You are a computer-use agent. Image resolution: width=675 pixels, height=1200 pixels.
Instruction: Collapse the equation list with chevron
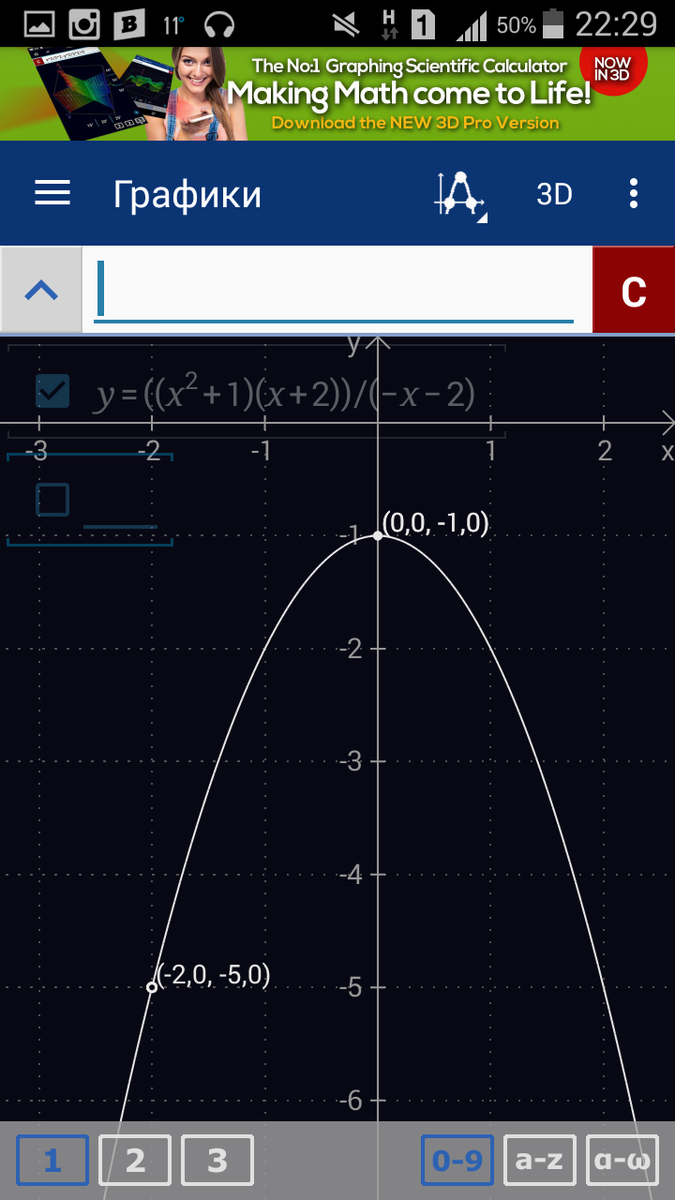tap(41, 291)
